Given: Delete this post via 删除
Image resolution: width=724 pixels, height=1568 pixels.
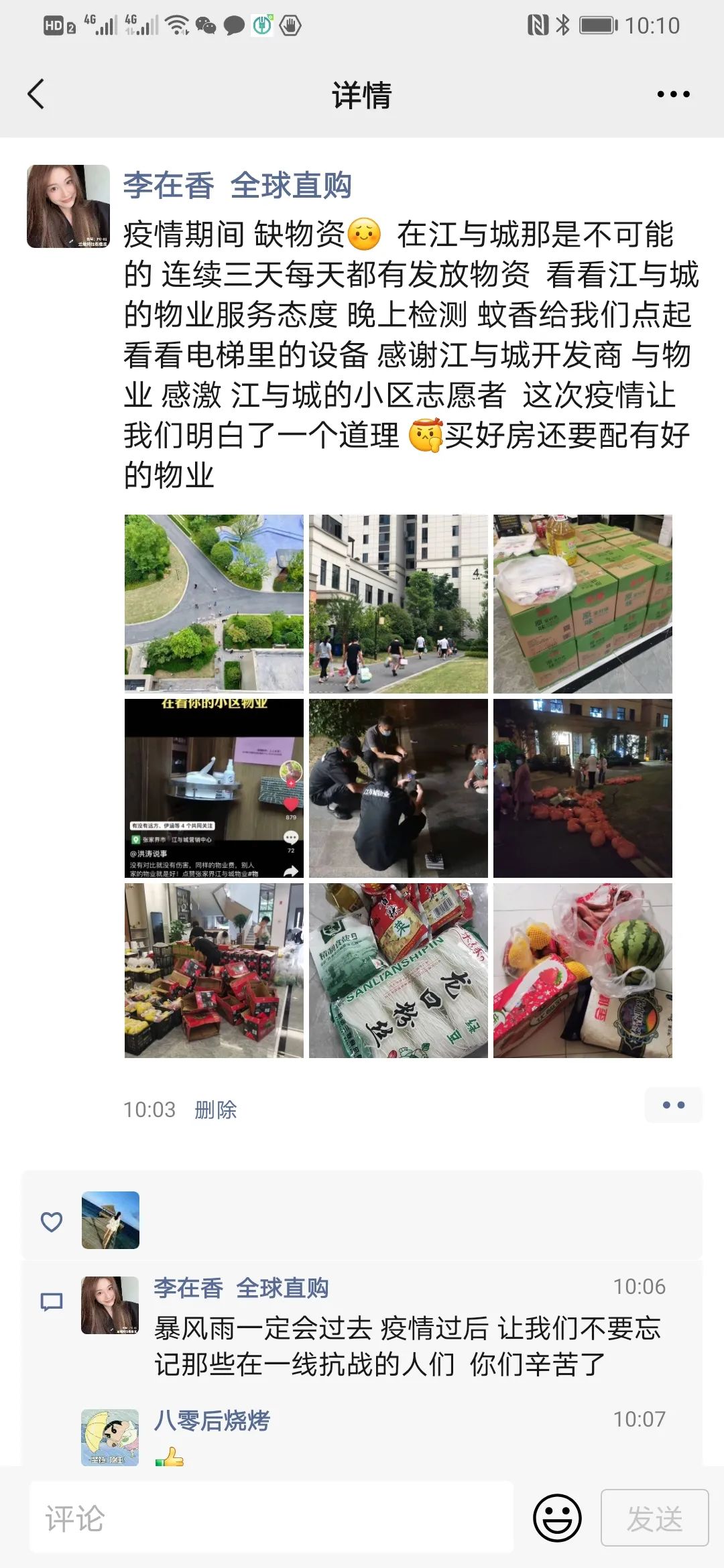Looking at the screenshot, I should pyautogui.click(x=215, y=1110).
